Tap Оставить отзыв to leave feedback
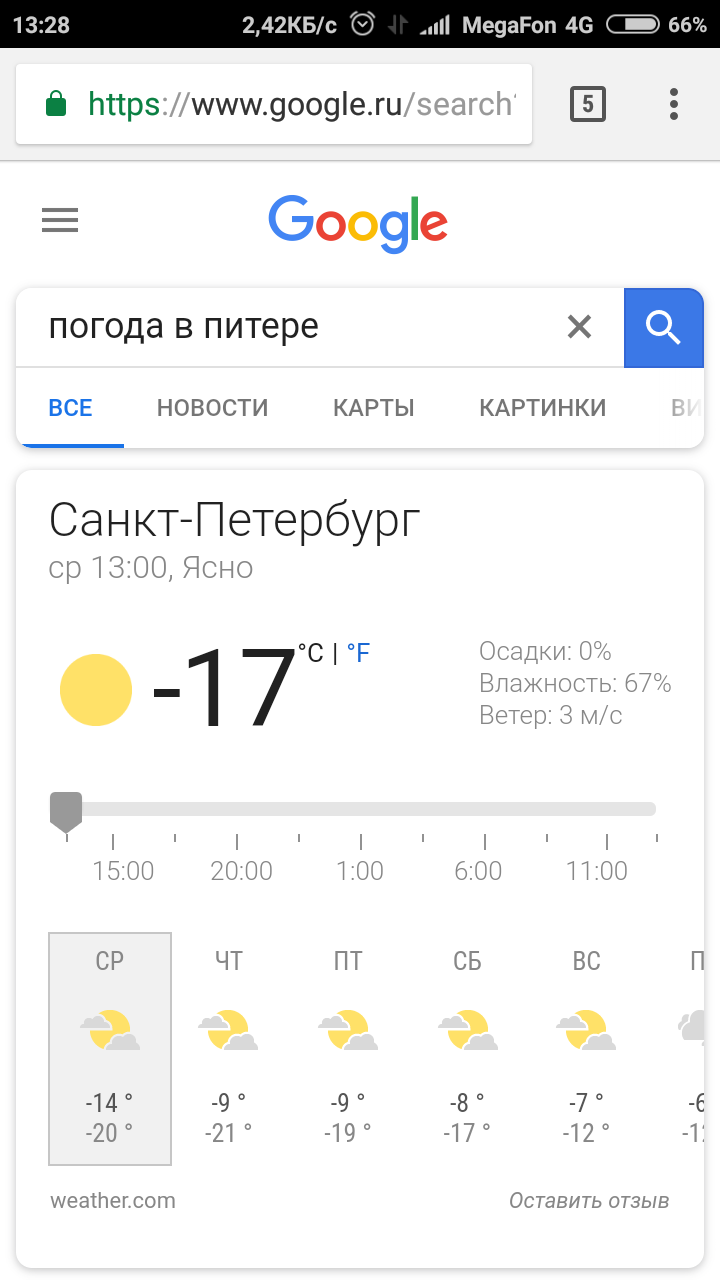 [x=588, y=1200]
